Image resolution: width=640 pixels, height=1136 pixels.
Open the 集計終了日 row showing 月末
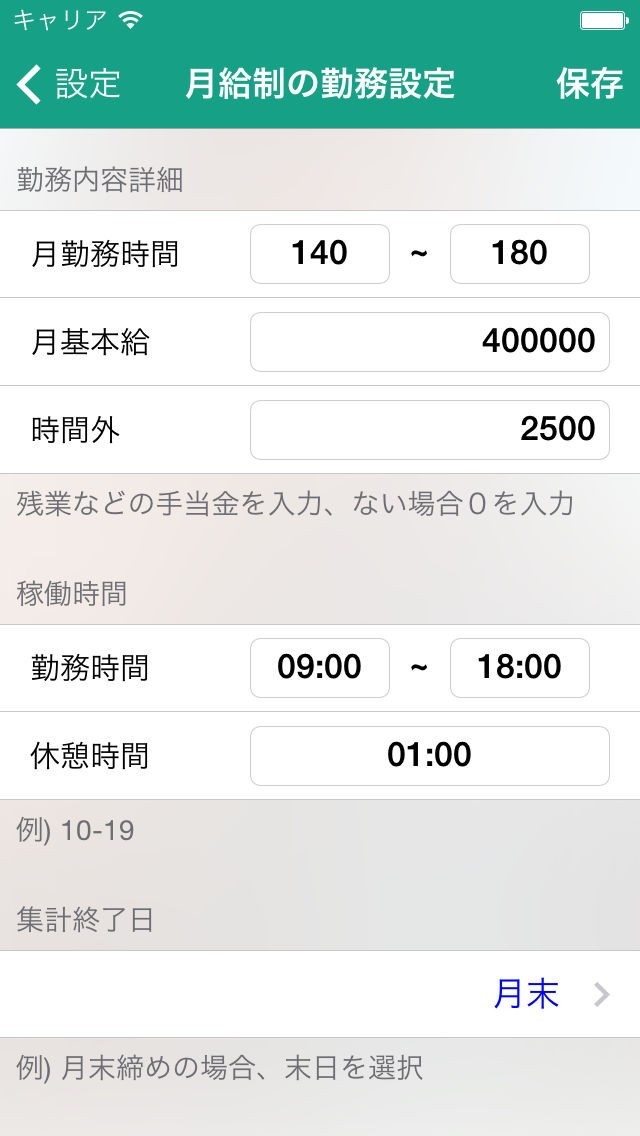tap(320, 994)
